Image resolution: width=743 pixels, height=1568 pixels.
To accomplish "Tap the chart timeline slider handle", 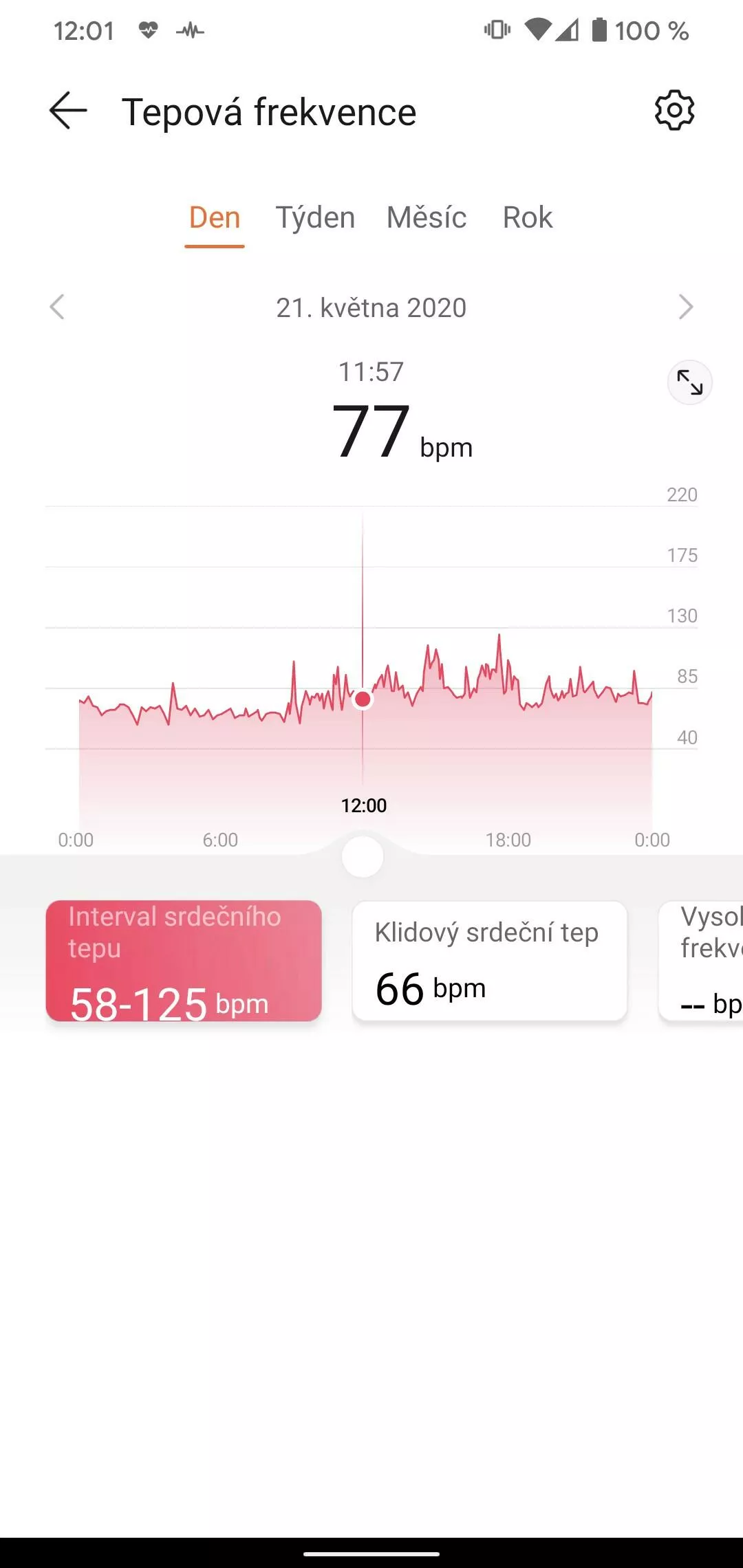I will (x=363, y=857).
